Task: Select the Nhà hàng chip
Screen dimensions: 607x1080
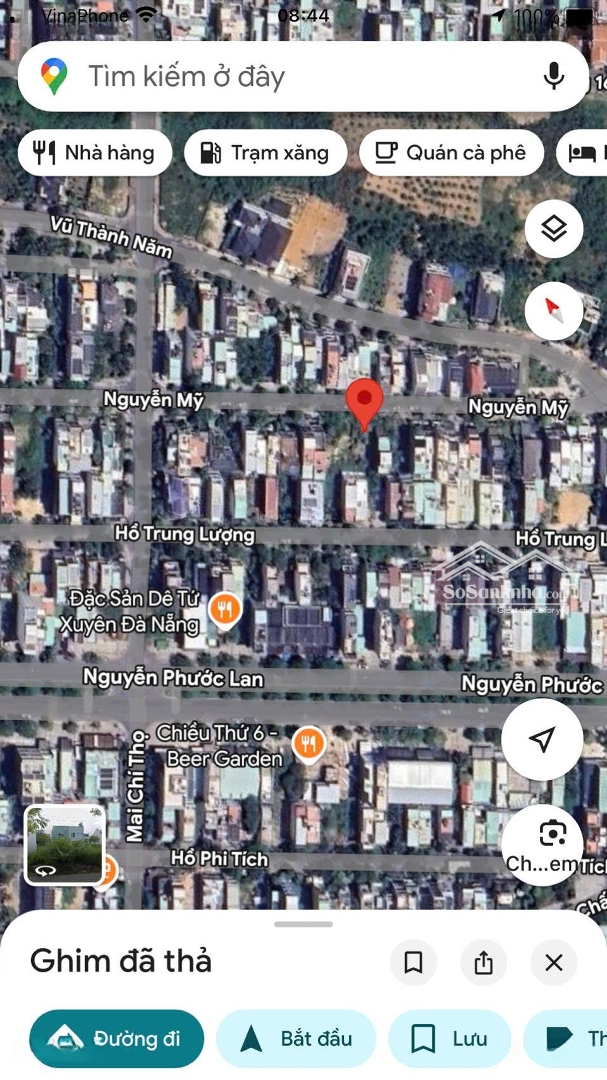Action: pyautogui.click(x=94, y=153)
